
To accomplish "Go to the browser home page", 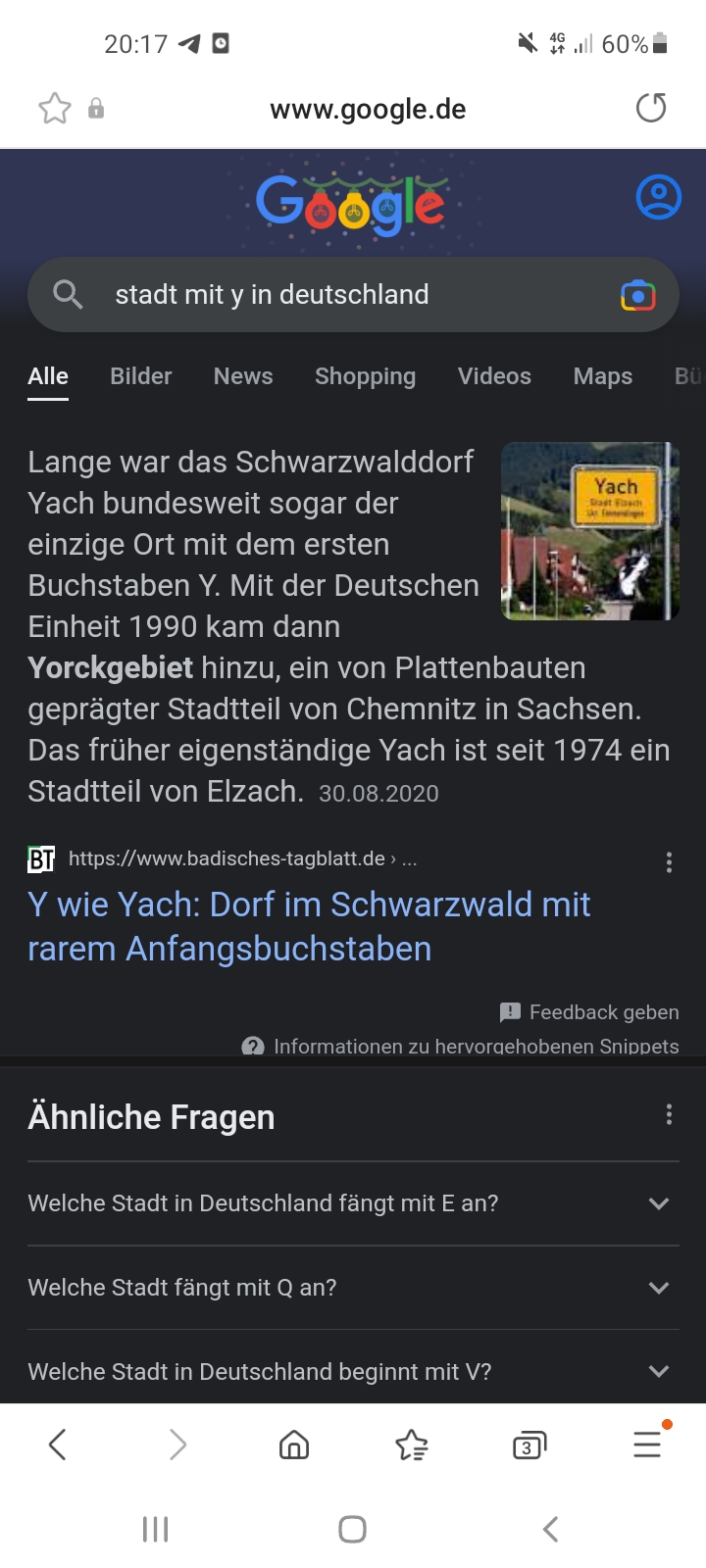I will pyautogui.click(x=294, y=1445).
